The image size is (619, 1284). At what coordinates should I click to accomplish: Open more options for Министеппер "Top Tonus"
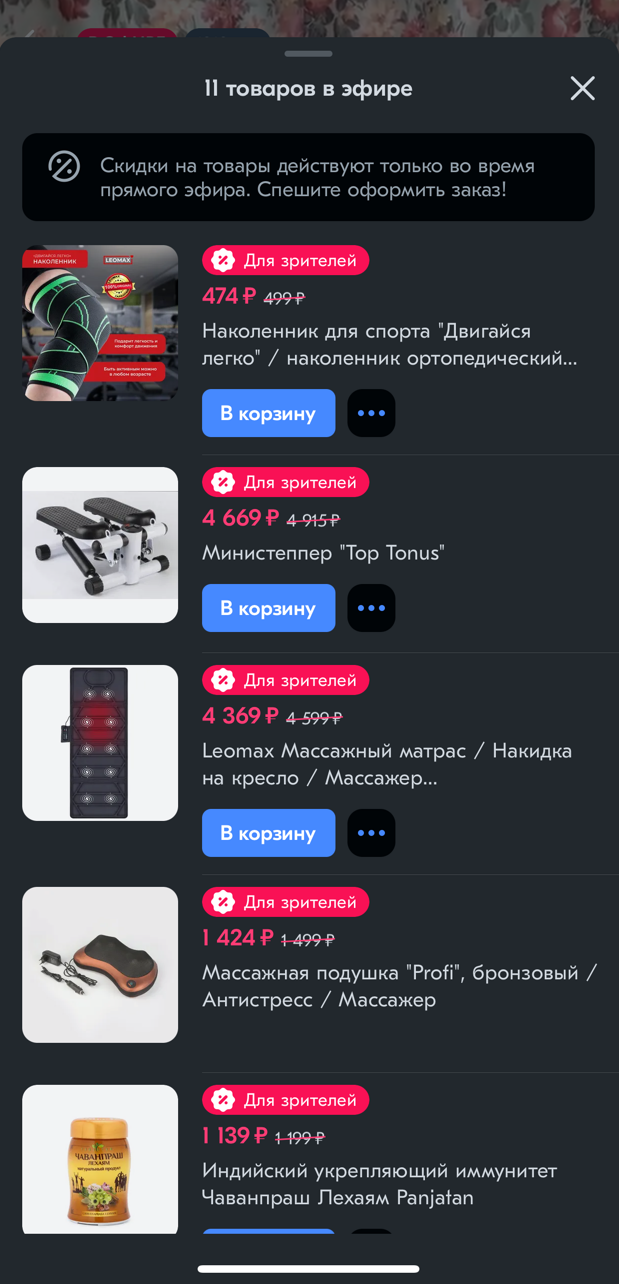pyautogui.click(x=371, y=608)
